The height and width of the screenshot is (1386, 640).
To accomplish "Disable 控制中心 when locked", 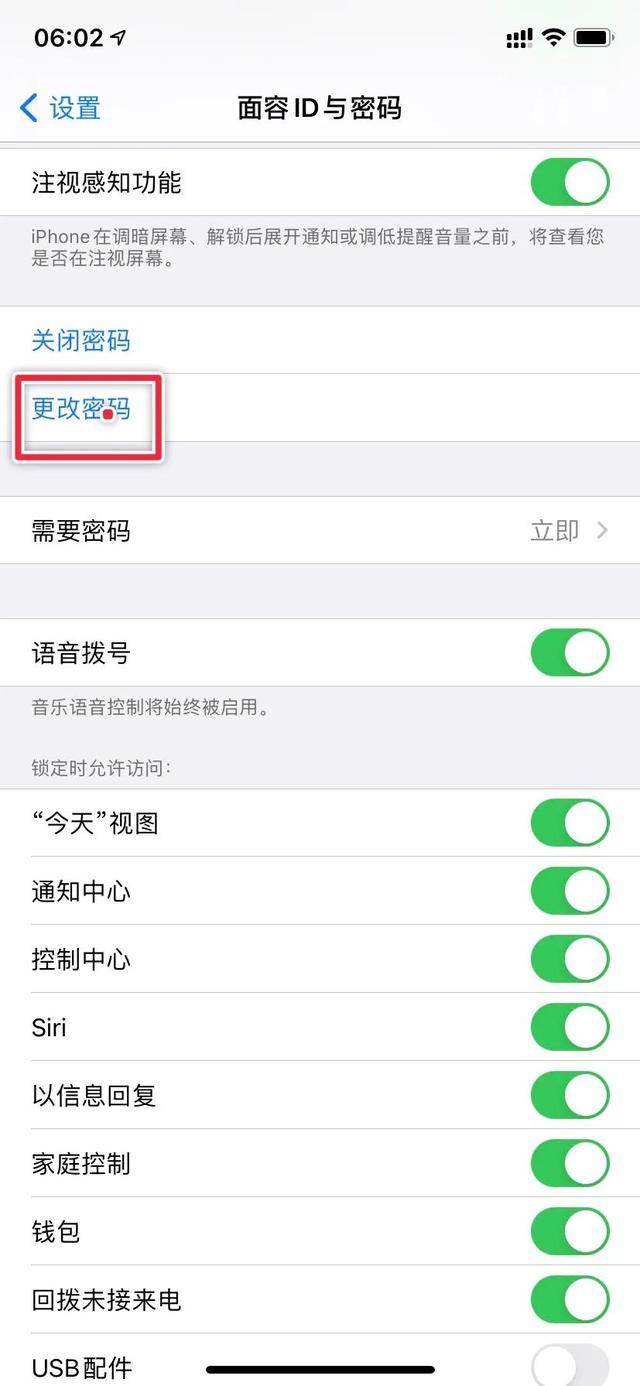I will pos(569,959).
